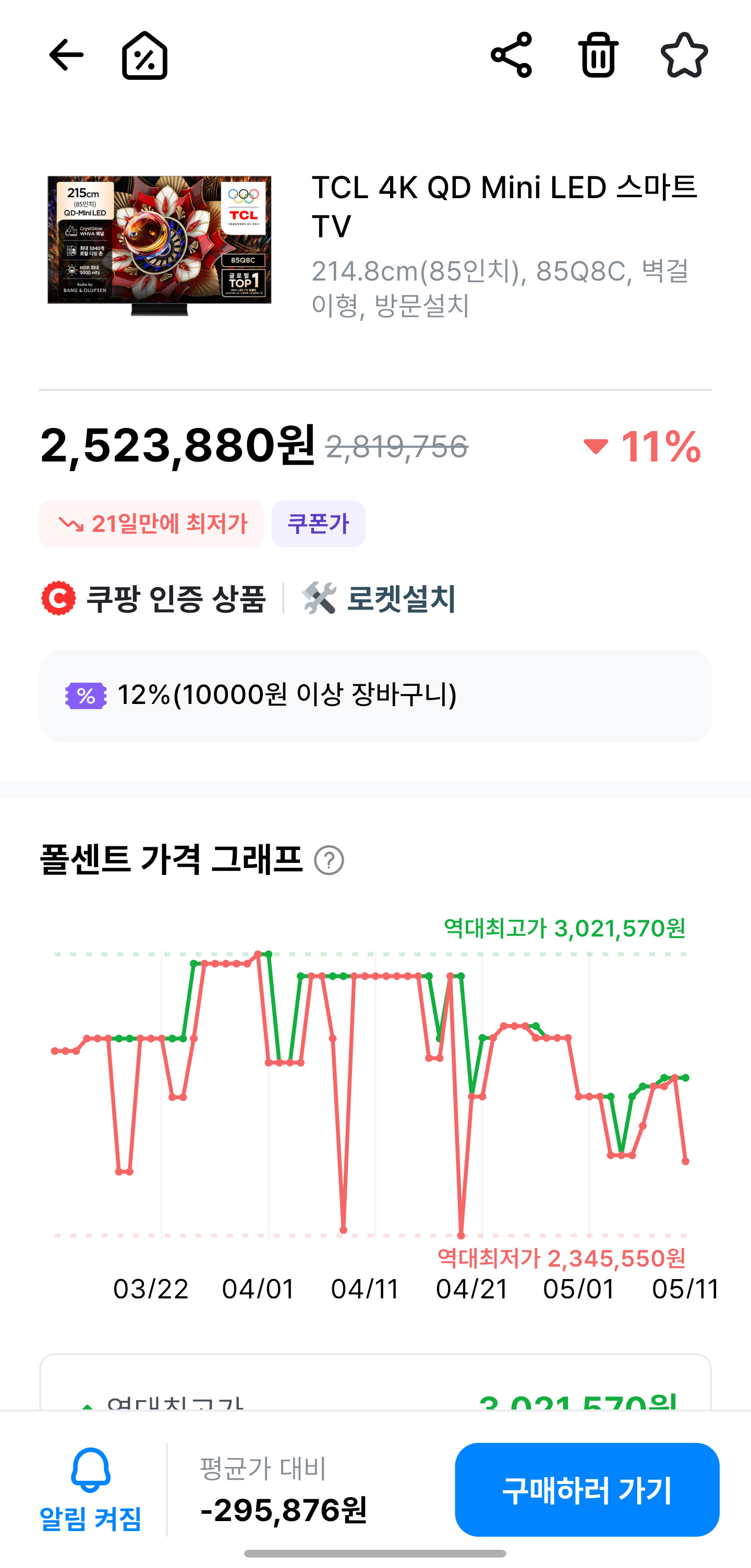The width and height of the screenshot is (751, 1568).
Task: Share this TCL TV price page
Action: coord(511,55)
